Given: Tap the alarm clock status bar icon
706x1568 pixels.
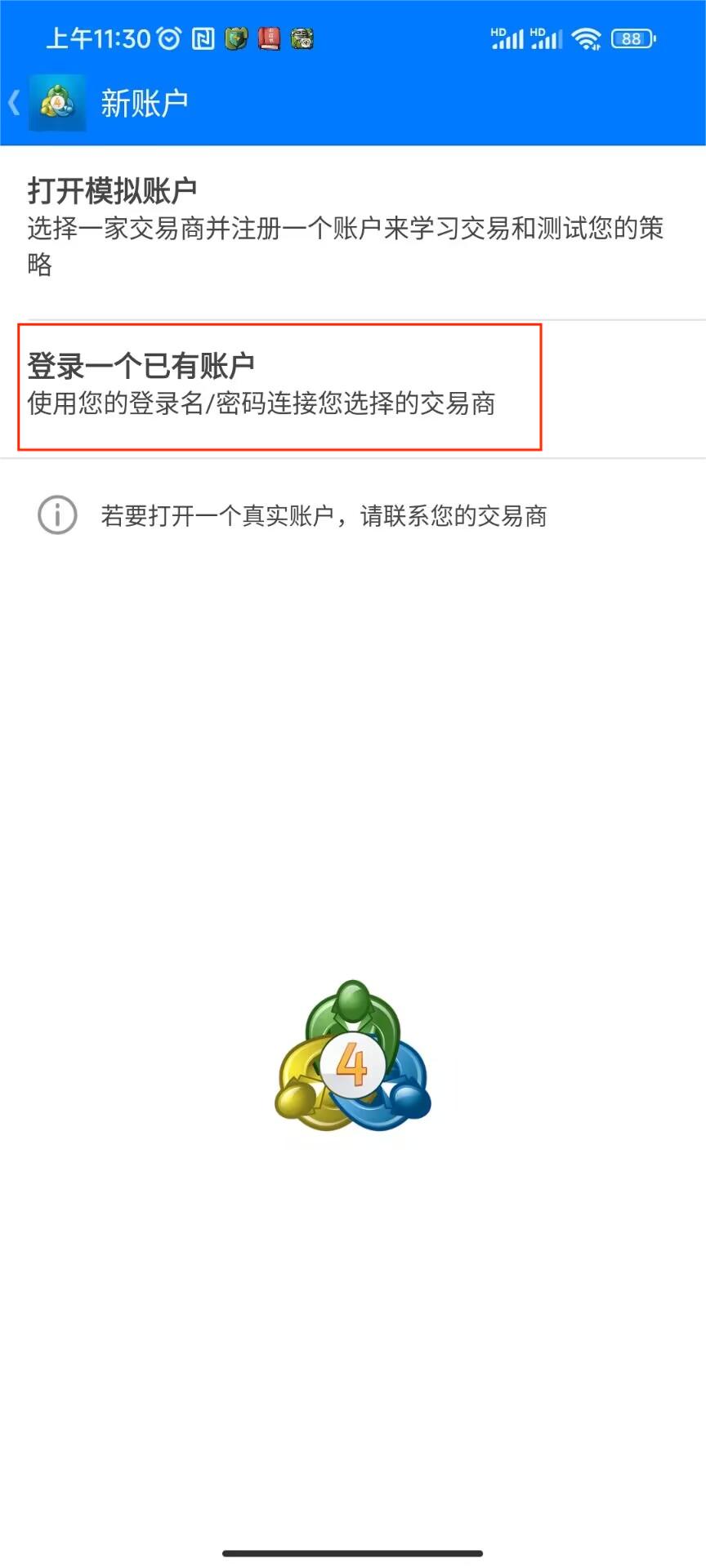Looking at the screenshot, I should tap(169, 38).
